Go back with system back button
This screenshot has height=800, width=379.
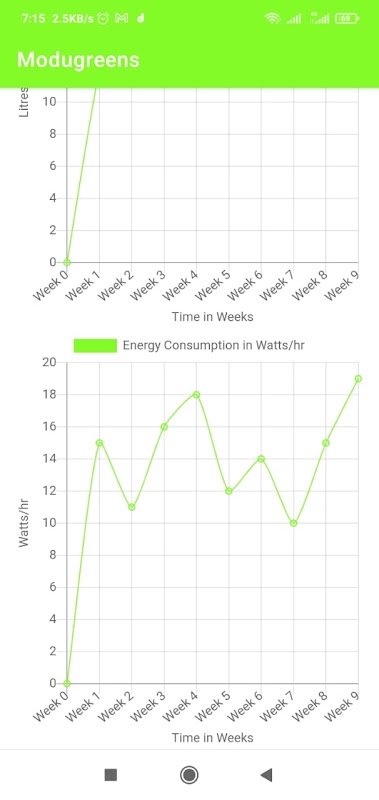(266, 775)
